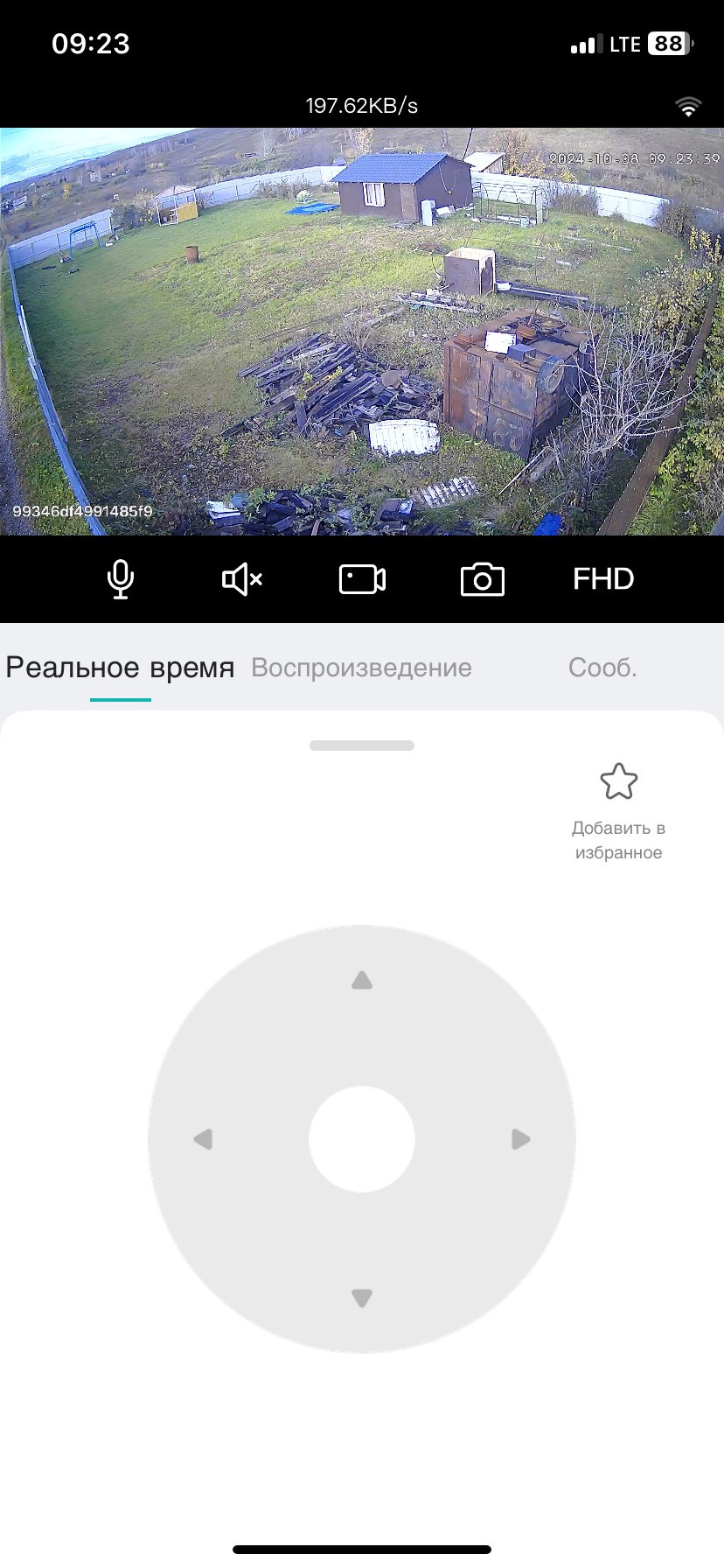The width and height of the screenshot is (724, 1568).
Task: Open the Сооб. tab
Action: pos(602,668)
